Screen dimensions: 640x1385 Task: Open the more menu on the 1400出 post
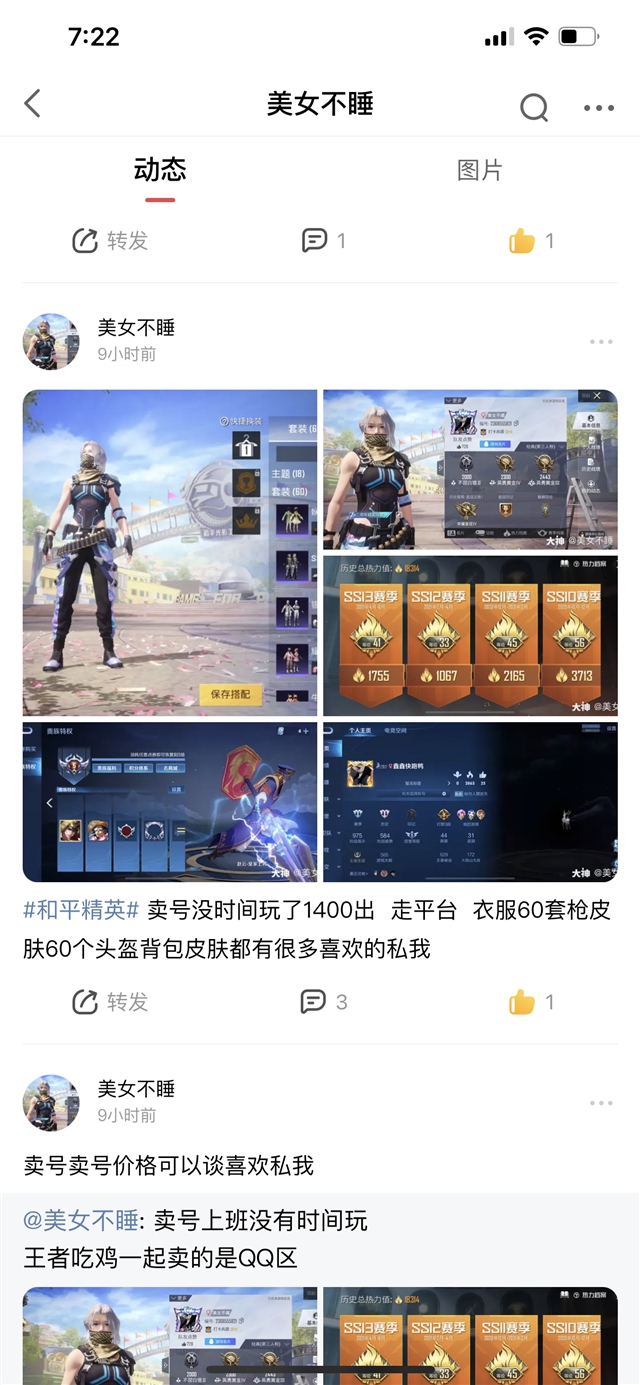click(601, 342)
